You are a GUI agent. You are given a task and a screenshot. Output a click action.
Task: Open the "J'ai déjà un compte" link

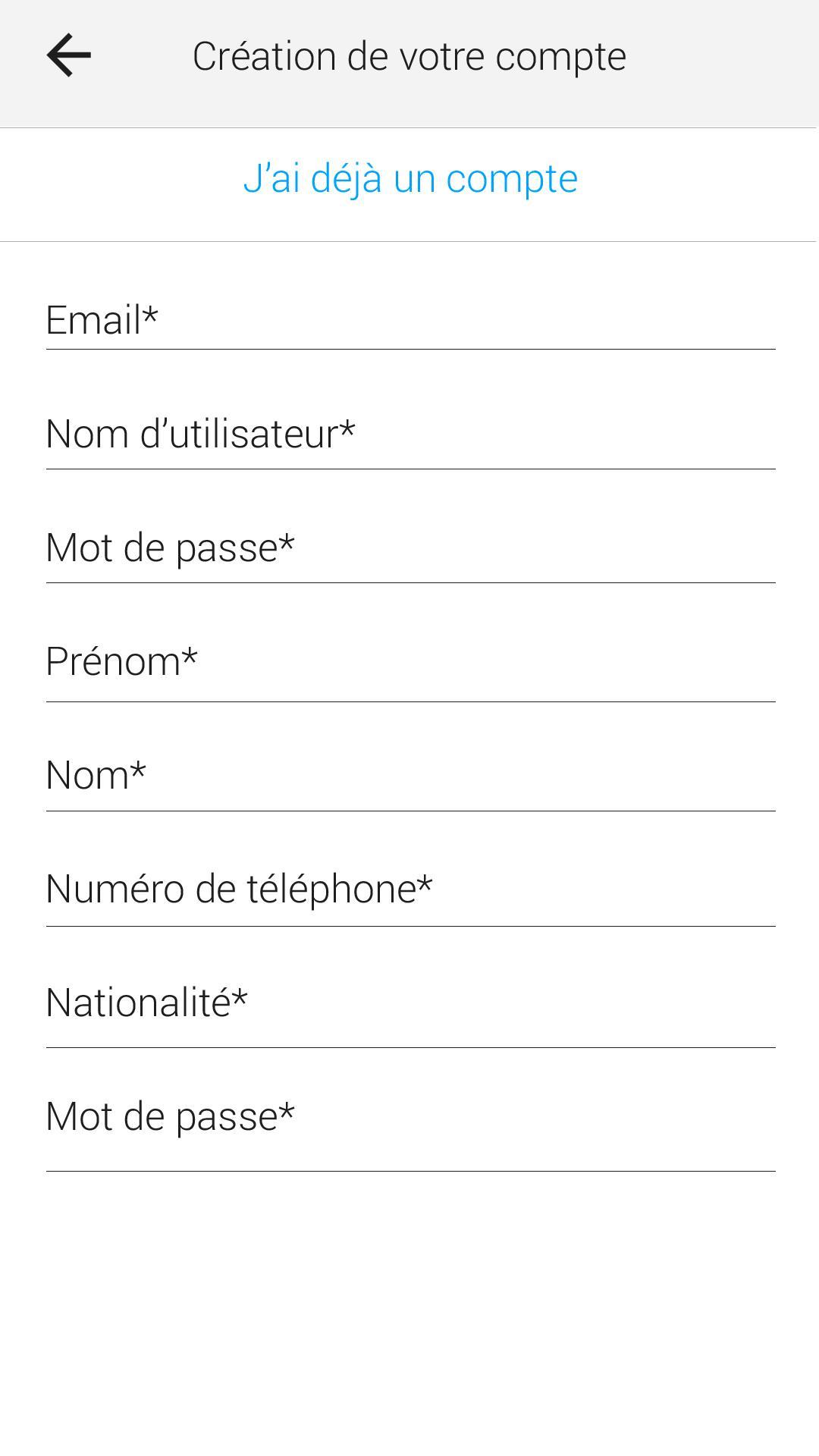[410, 179]
